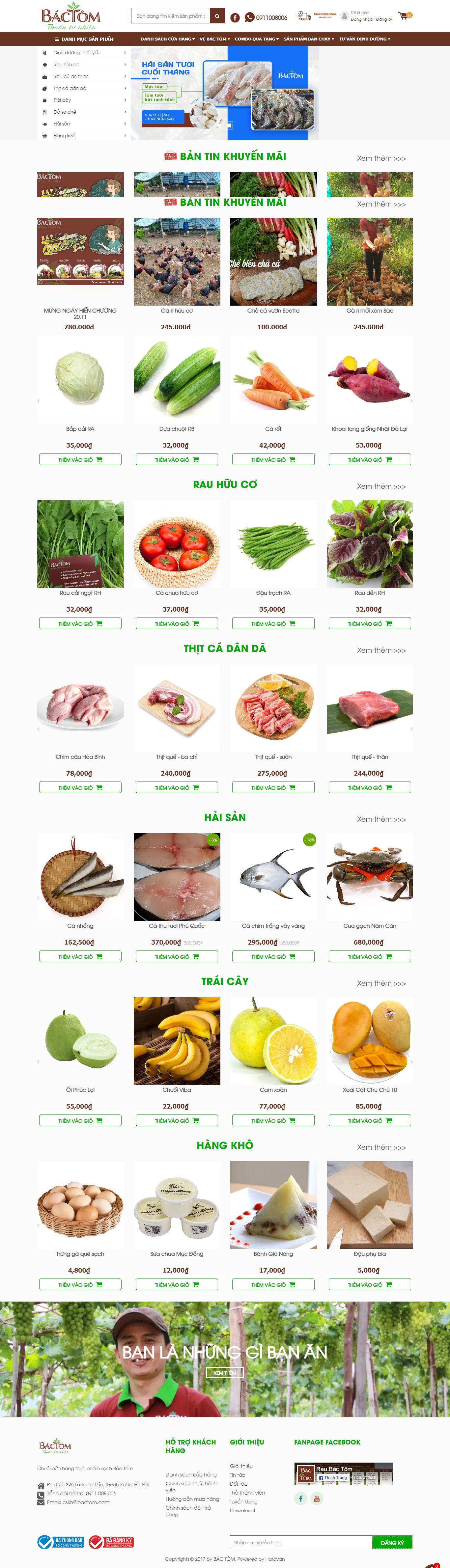Tap the search magnifier button
The image size is (450, 1568).
(217, 16)
